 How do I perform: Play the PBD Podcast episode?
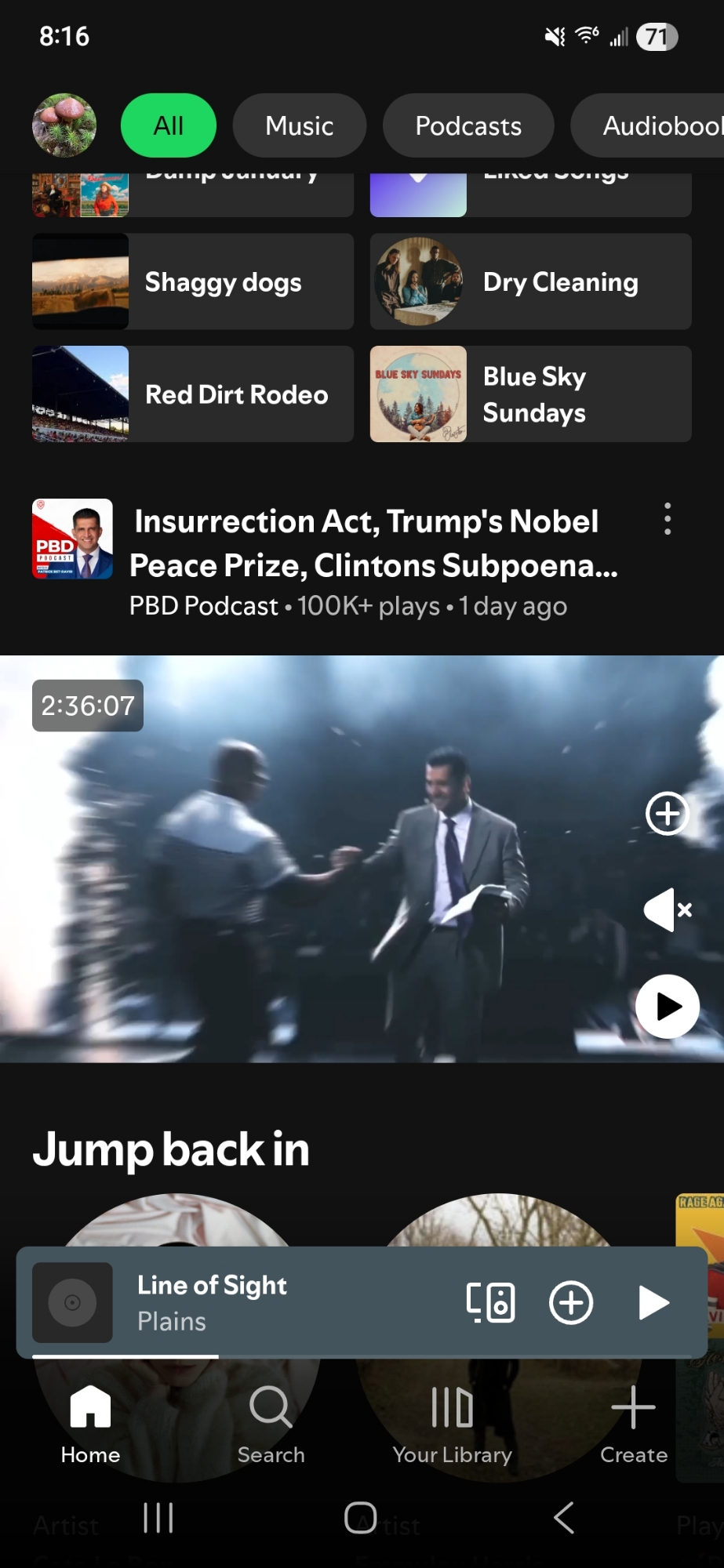click(668, 1007)
